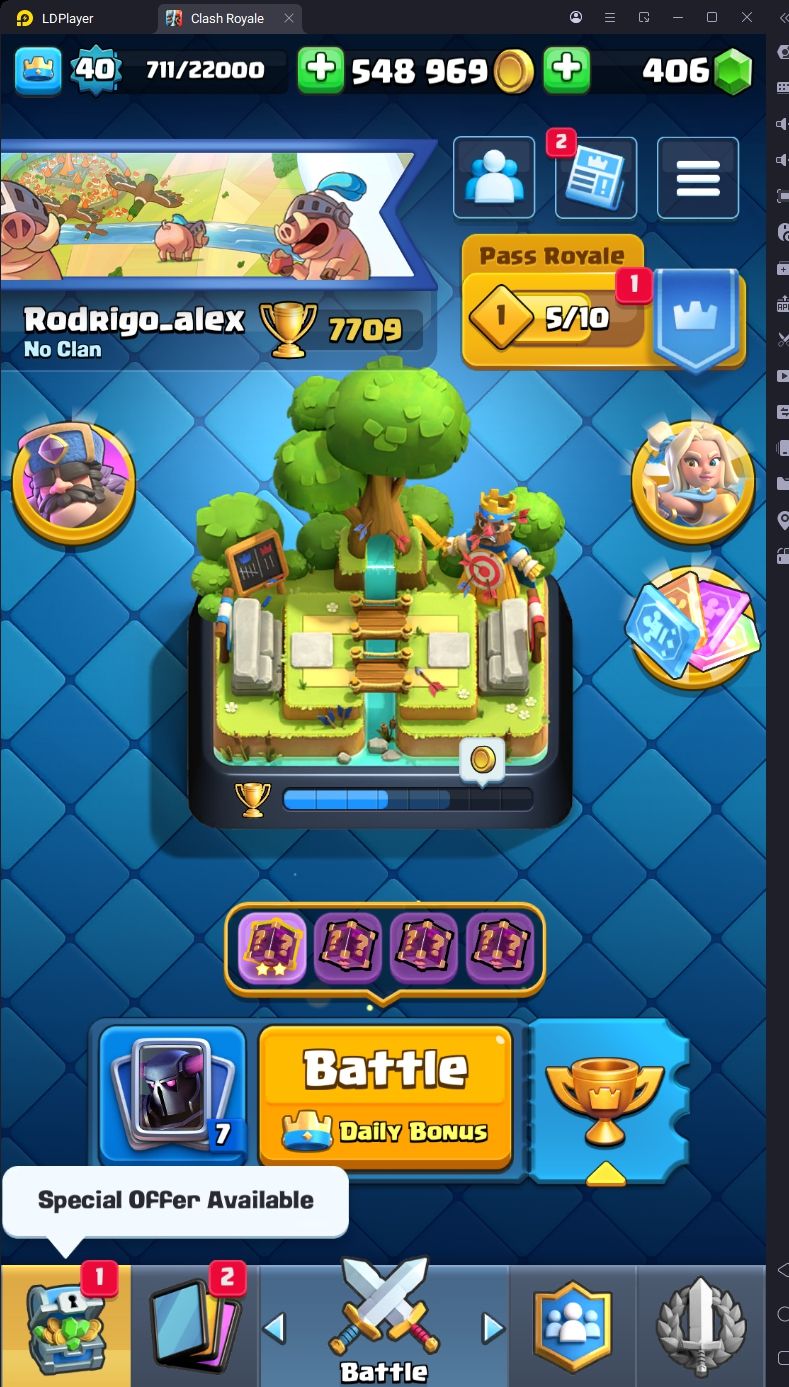Open the first chest slot with stars

(x=272, y=949)
